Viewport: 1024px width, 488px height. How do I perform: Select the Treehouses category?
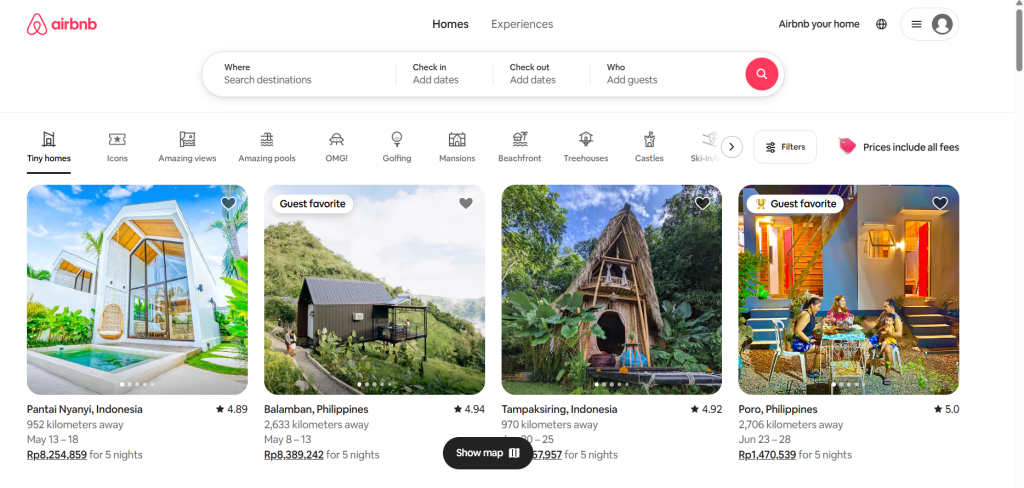click(585, 146)
